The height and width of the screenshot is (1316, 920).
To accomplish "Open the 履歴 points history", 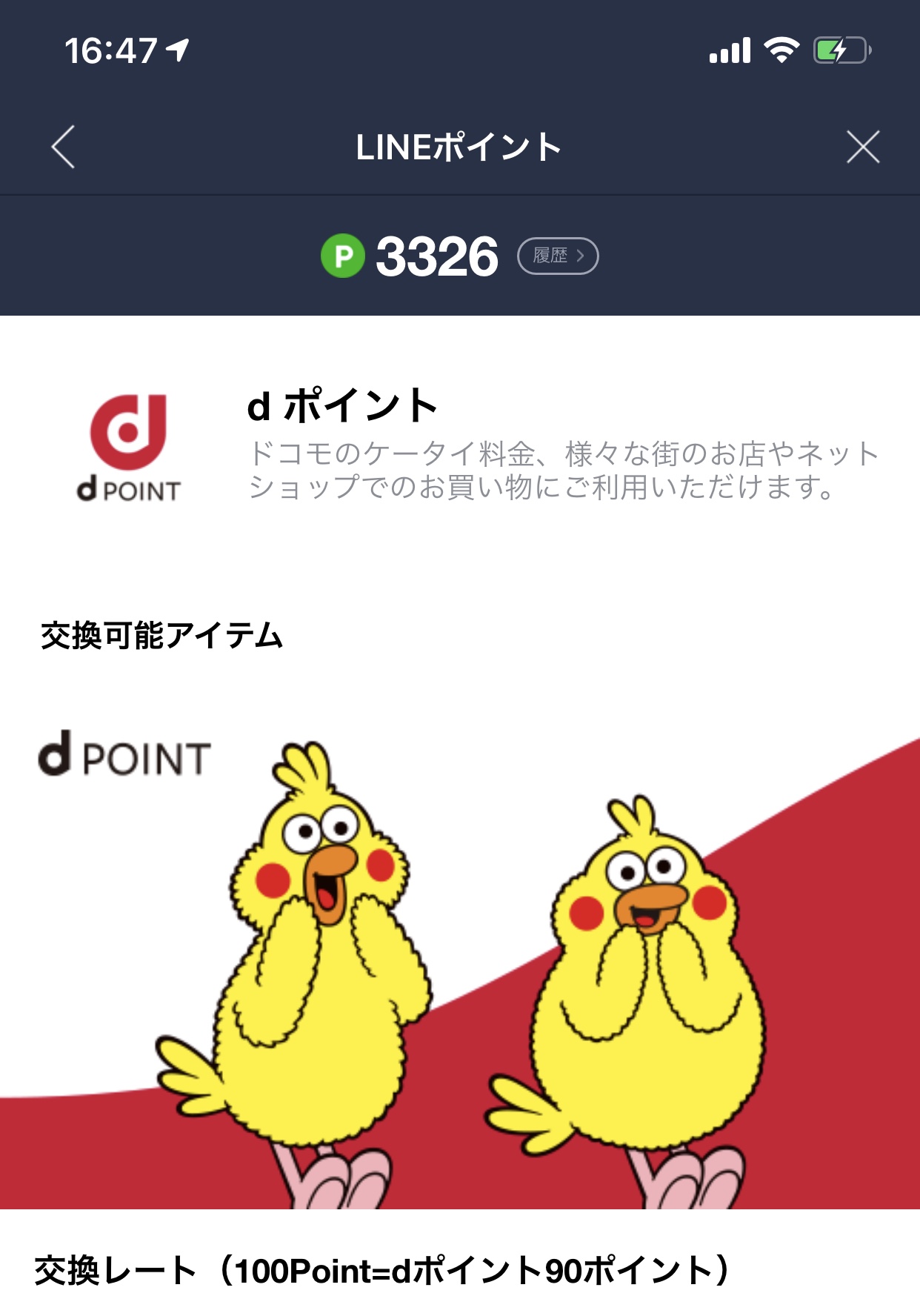I will [557, 256].
